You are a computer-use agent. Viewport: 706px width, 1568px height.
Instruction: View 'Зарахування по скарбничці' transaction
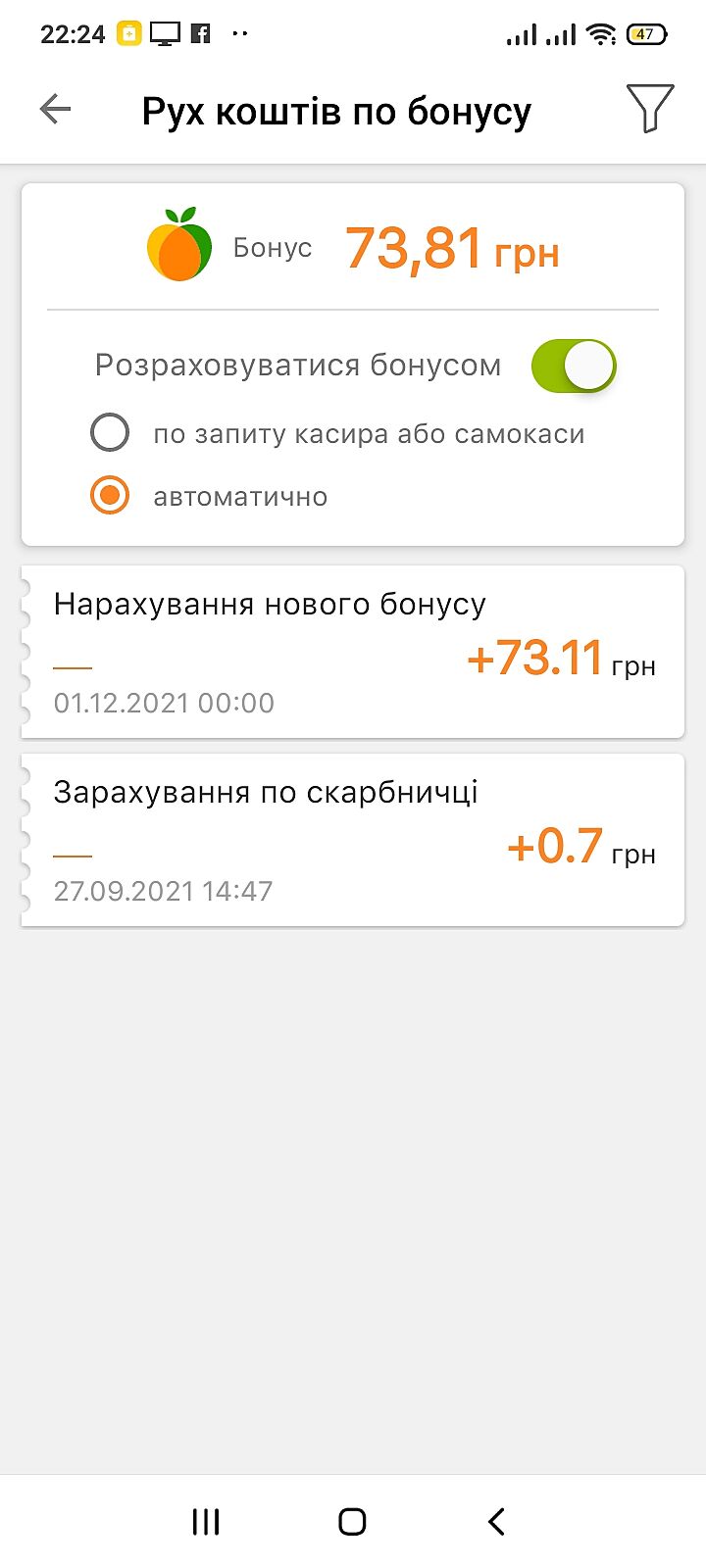click(353, 840)
